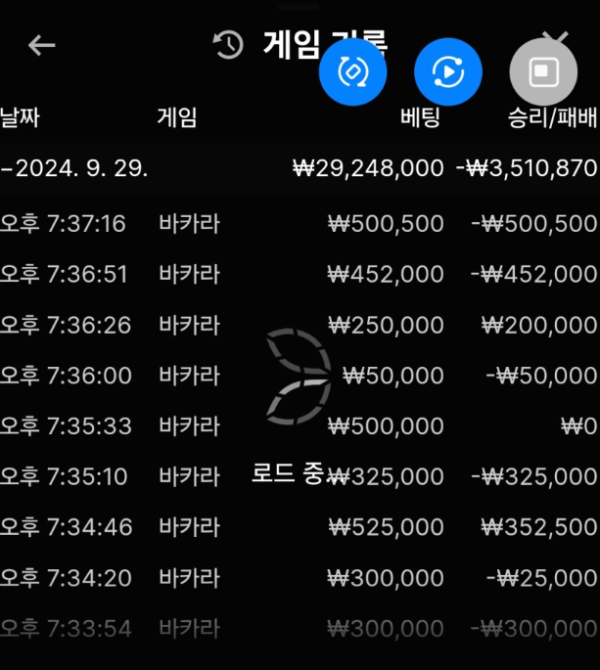600x670 pixels.
Task: Tap the blue floating play-loop button
Action: (448, 71)
